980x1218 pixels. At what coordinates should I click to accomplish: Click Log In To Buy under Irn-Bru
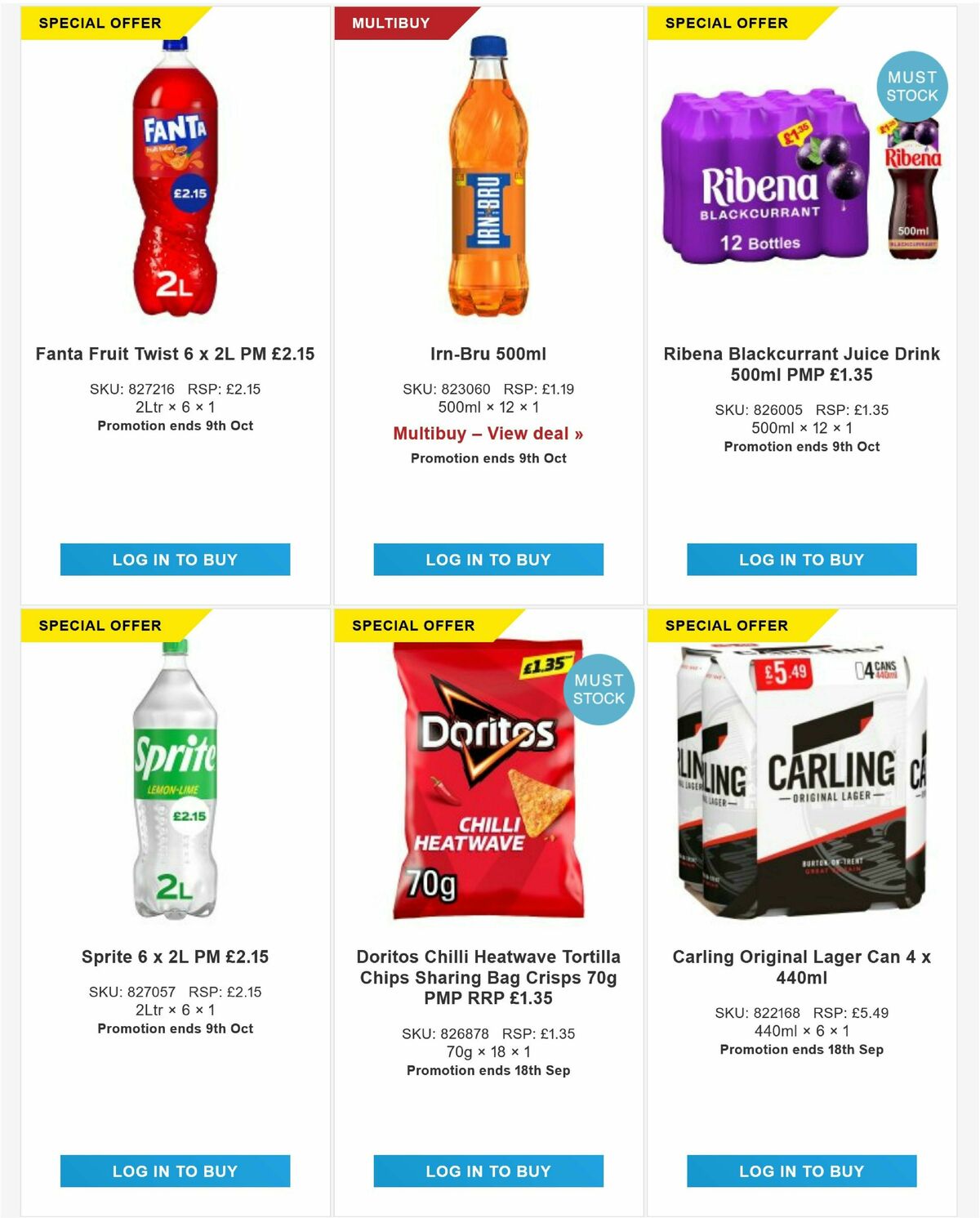click(x=488, y=560)
